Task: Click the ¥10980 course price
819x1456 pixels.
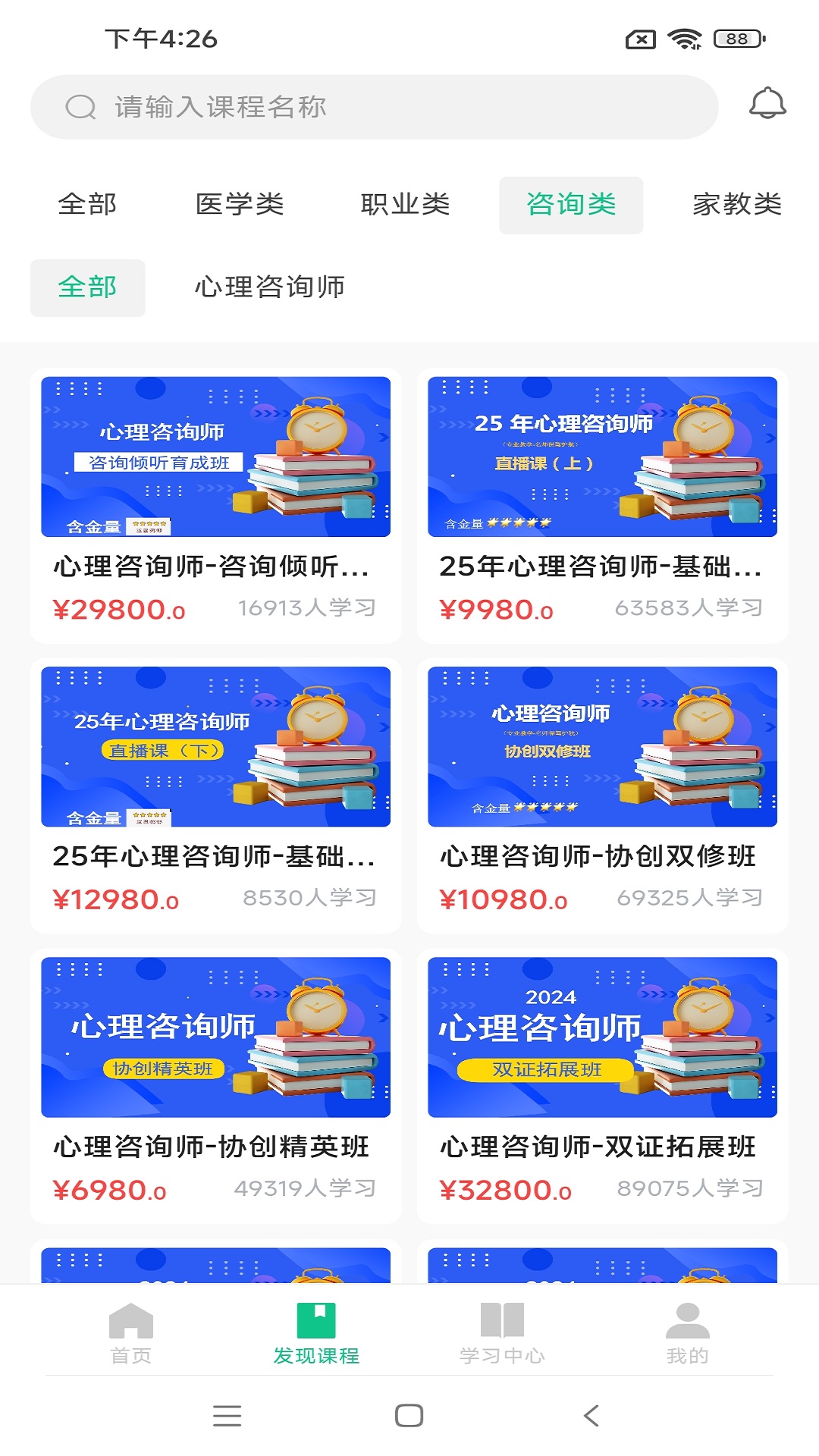Action: [x=500, y=899]
